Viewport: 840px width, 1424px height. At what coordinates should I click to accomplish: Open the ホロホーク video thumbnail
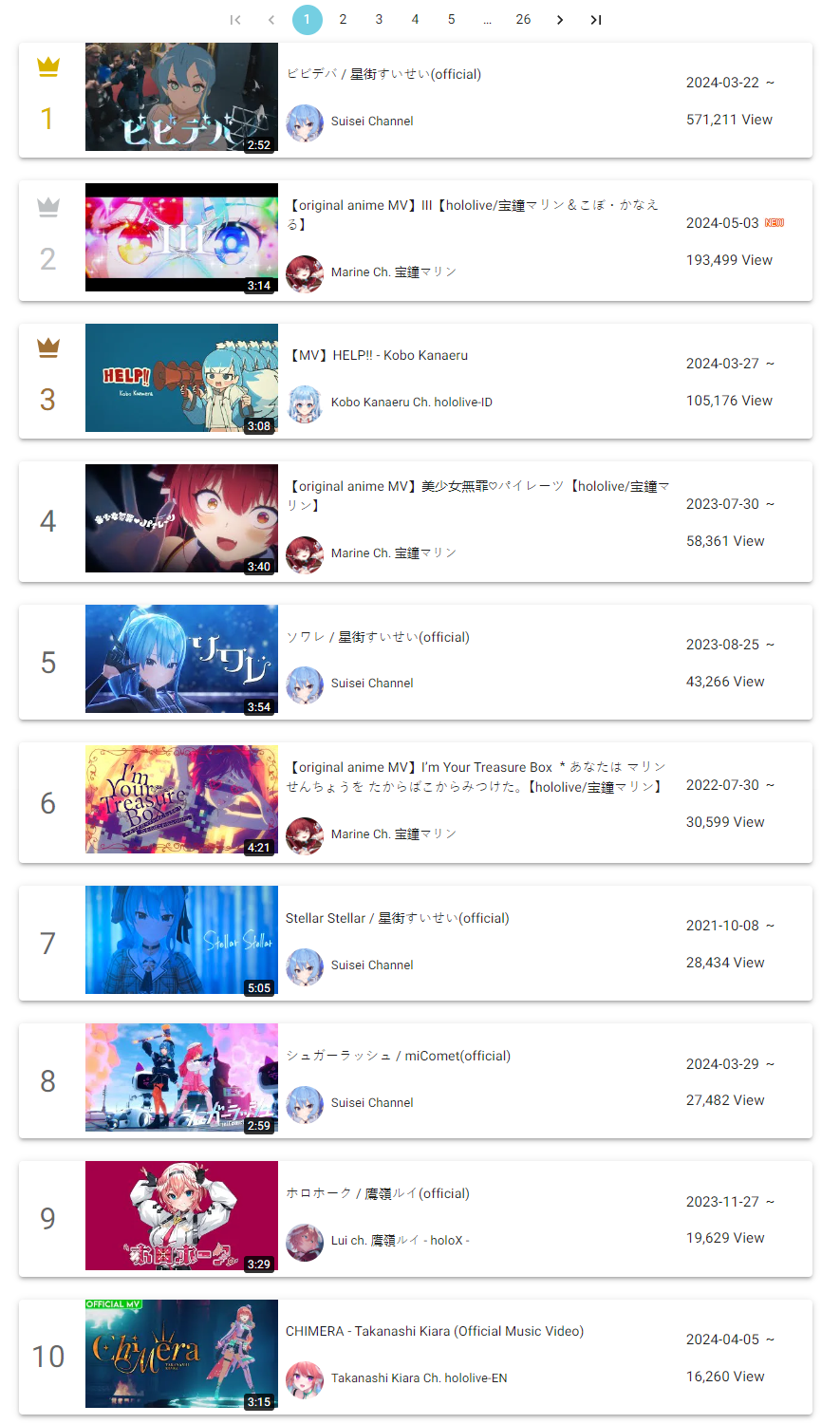click(181, 1215)
